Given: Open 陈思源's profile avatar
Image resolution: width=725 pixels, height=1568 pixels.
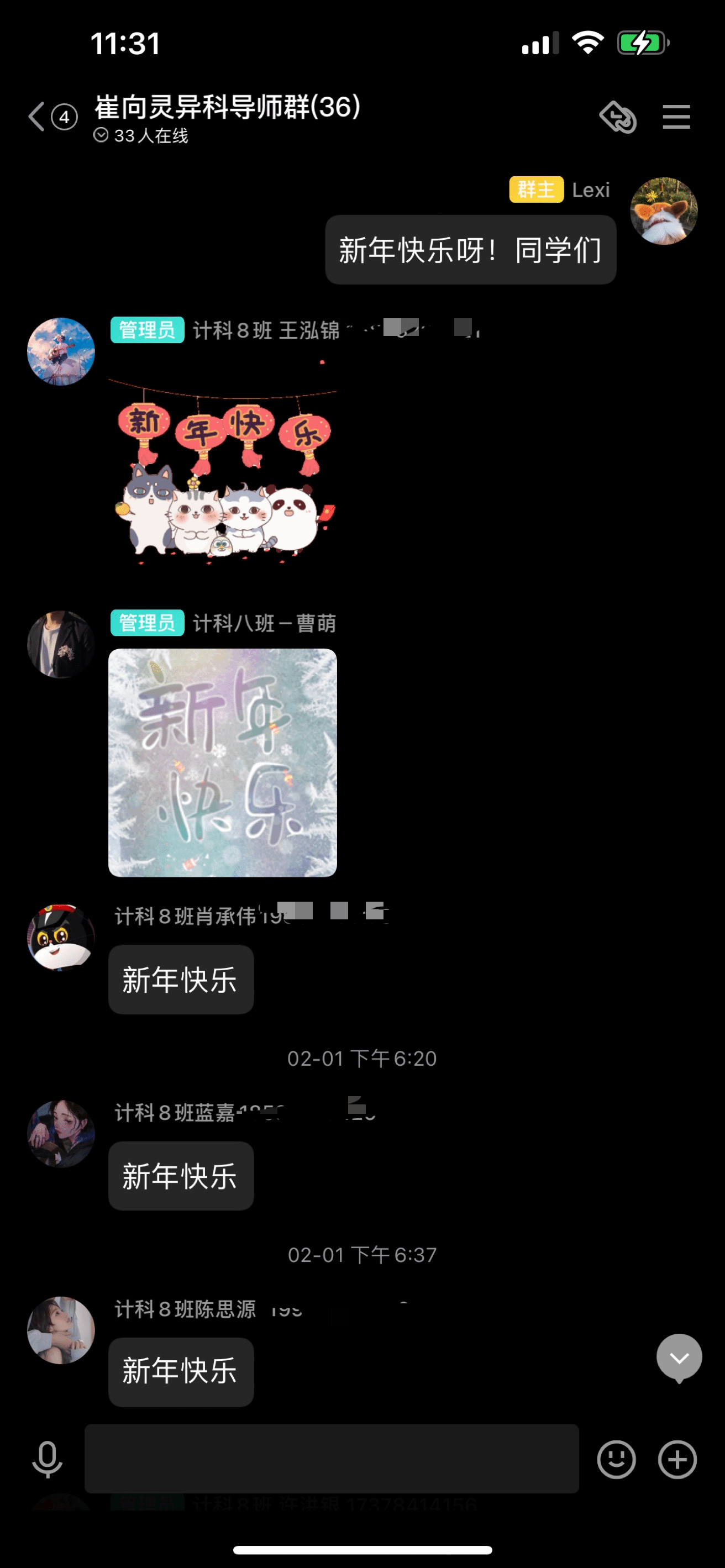Looking at the screenshot, I should click(61, 1329).
